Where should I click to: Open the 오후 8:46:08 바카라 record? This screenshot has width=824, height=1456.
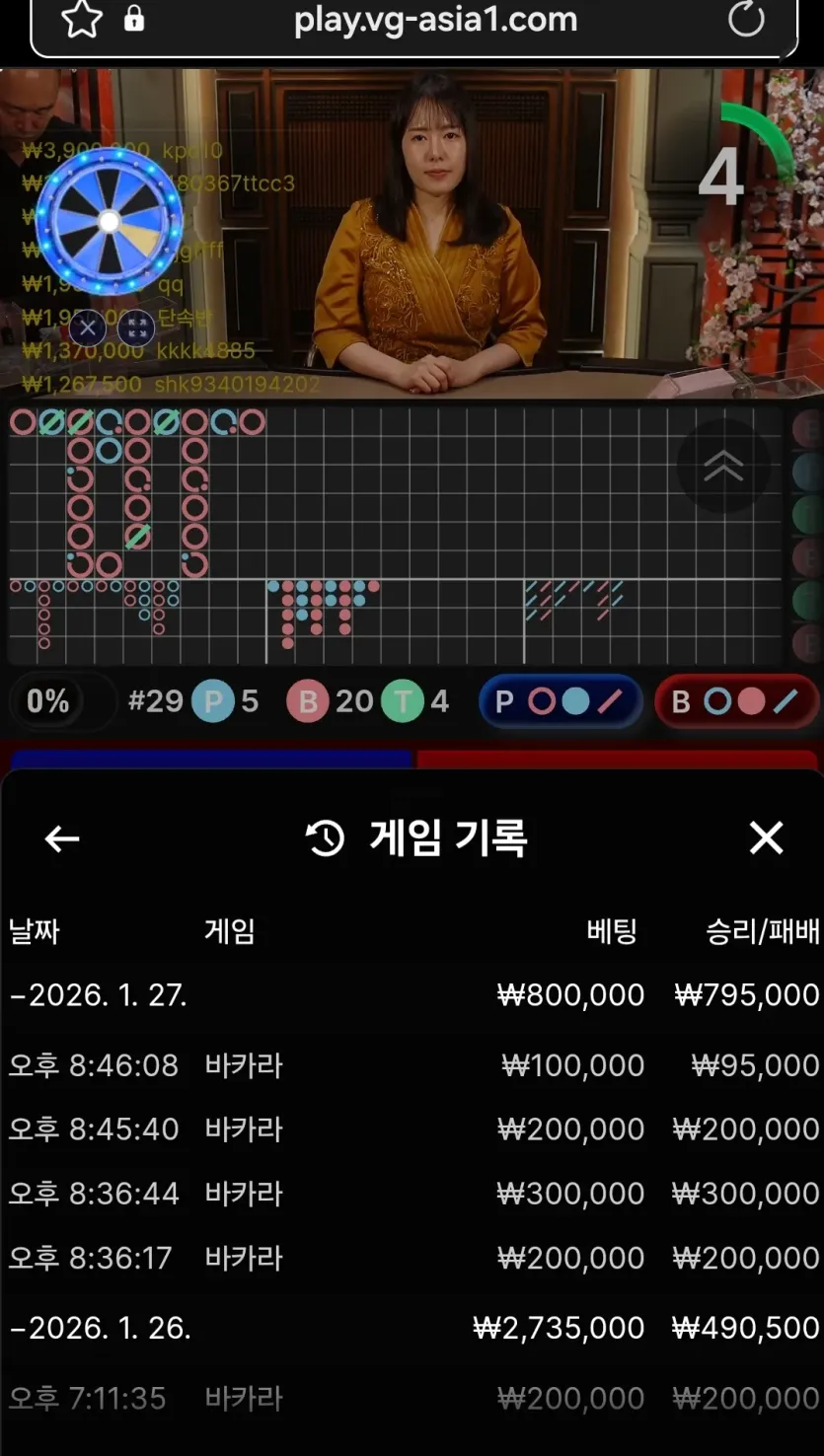click(412, 1065)
